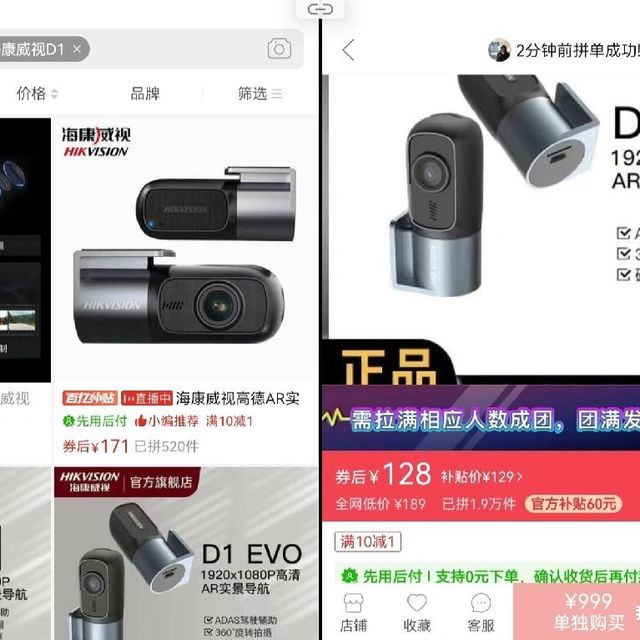Tap the 满10减1 coupon tag on detail page

(x=368, y=542)
